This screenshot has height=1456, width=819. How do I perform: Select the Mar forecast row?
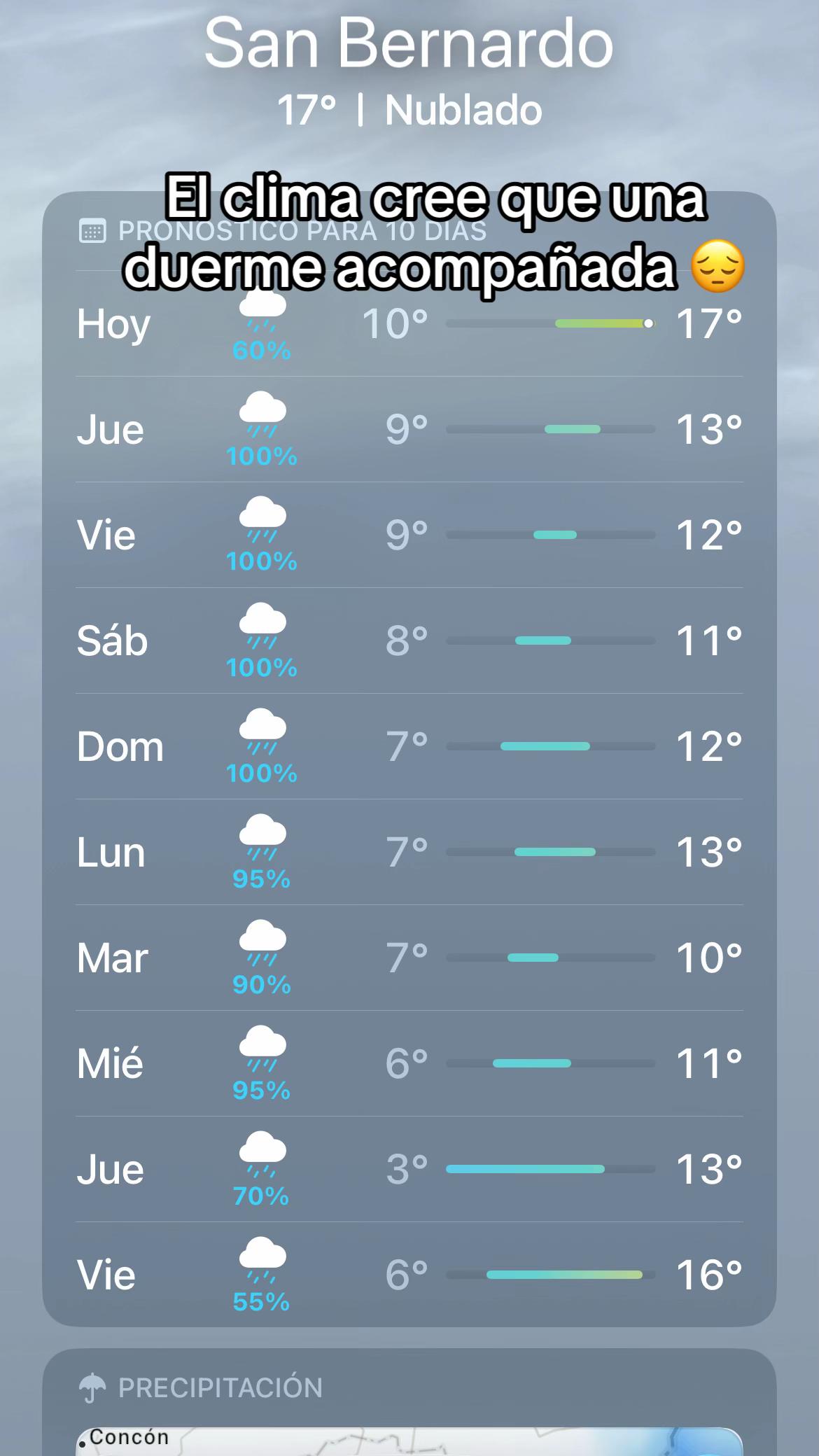pyautogui.click(x=409, y=958)
